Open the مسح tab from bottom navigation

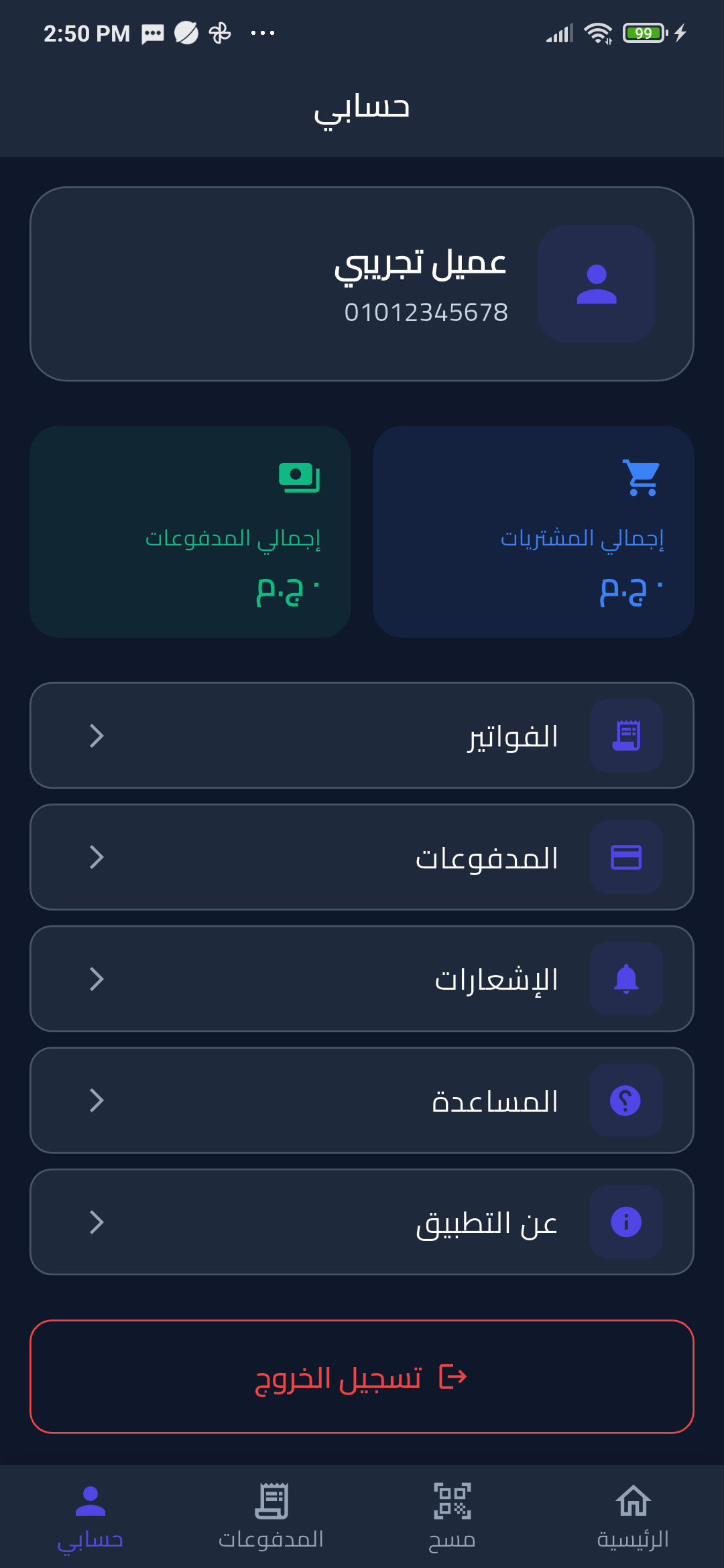452,1510
